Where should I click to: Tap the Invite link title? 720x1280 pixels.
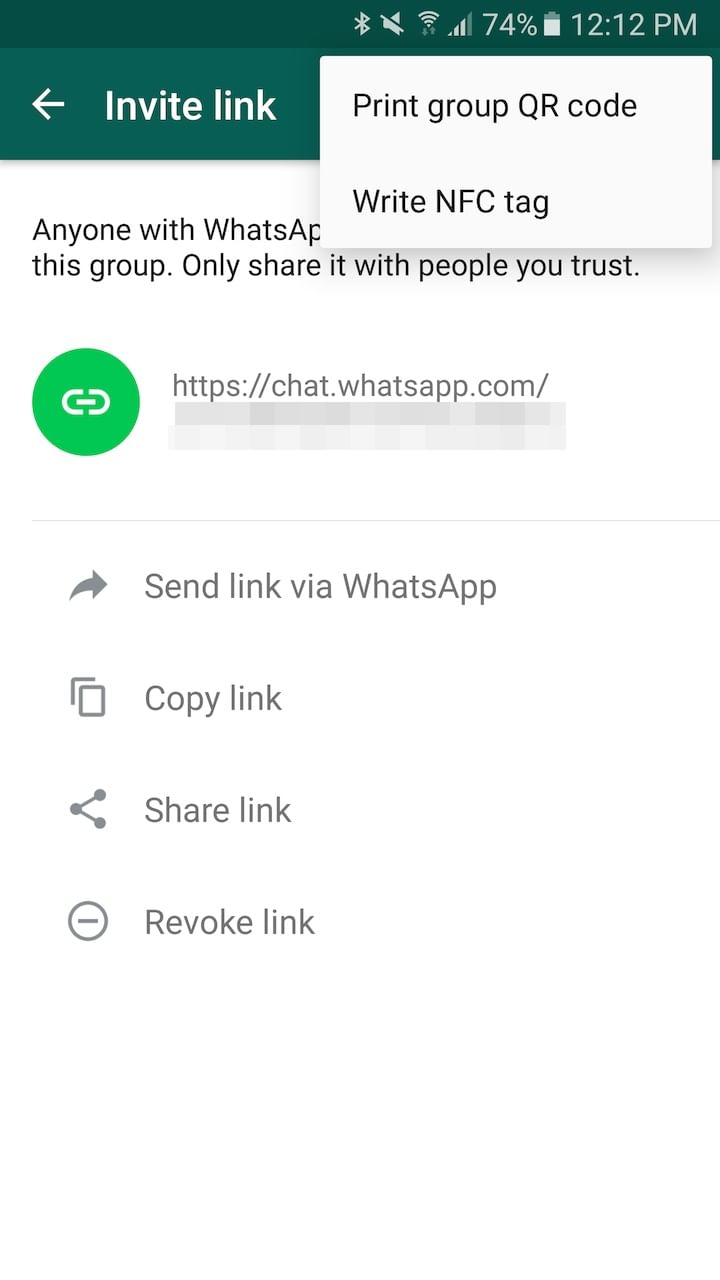point(190,104)
